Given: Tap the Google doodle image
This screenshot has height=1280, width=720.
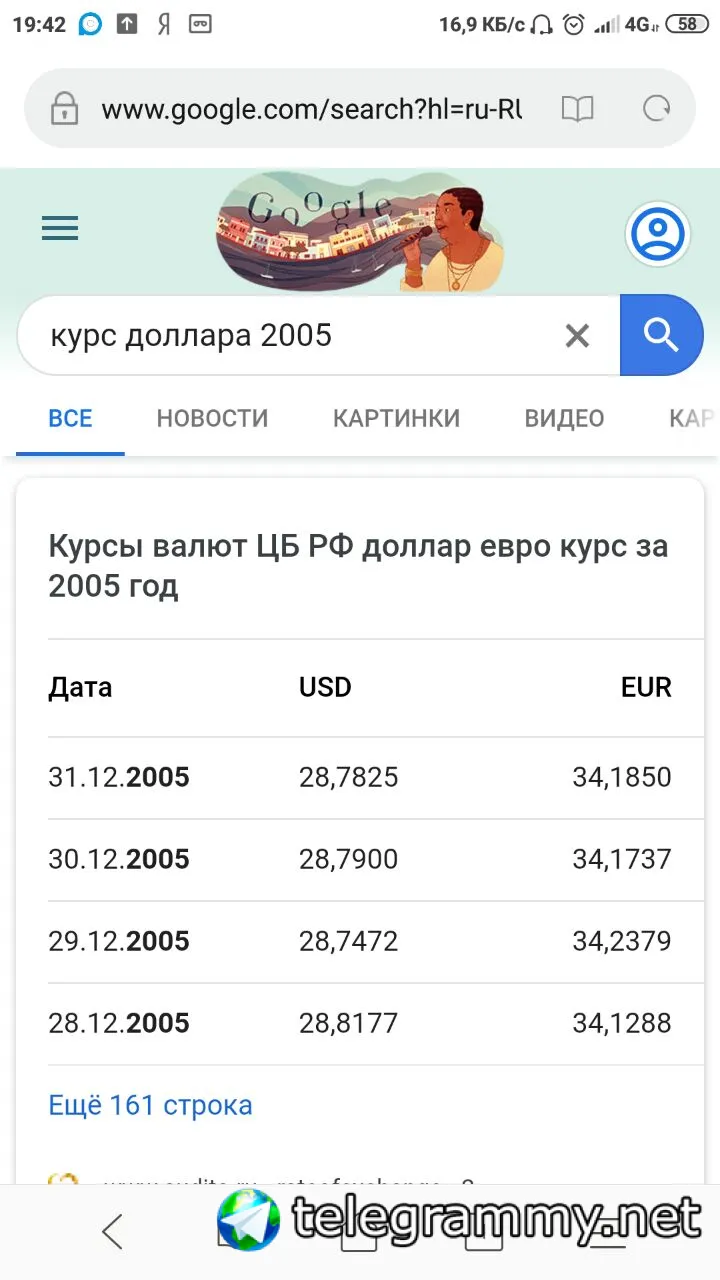Looking at the screenshot, I should point(358,232).
